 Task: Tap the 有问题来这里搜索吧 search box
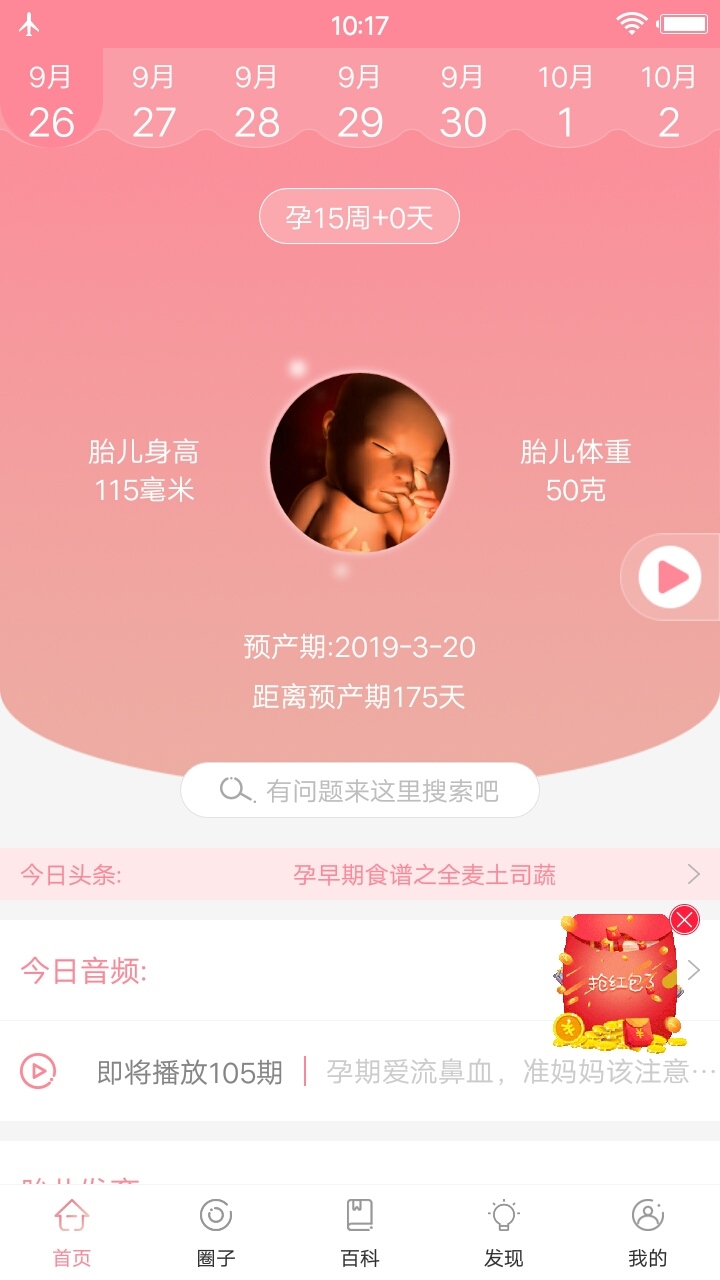click(x=360, y=791)
